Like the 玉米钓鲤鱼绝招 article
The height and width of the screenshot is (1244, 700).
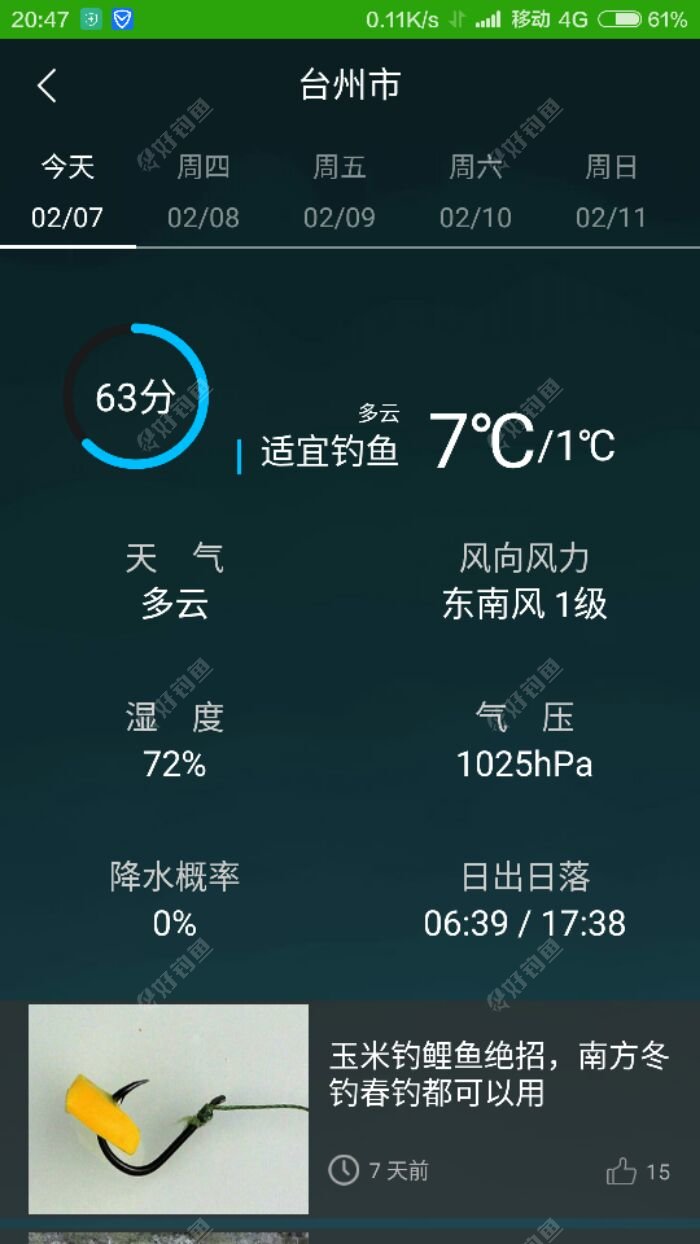(623, 1171)
